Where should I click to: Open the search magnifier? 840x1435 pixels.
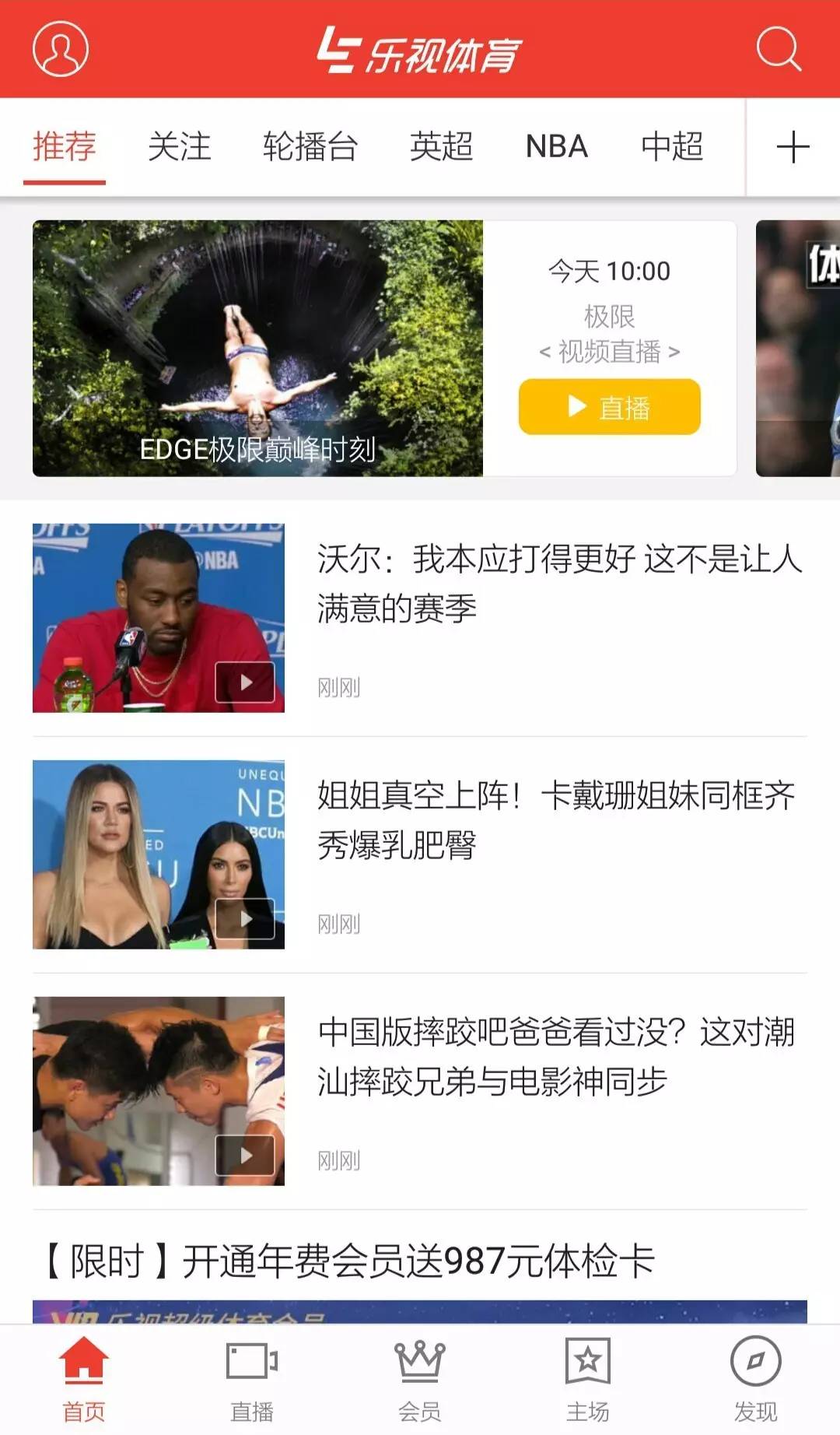click(x=778, y=49)
